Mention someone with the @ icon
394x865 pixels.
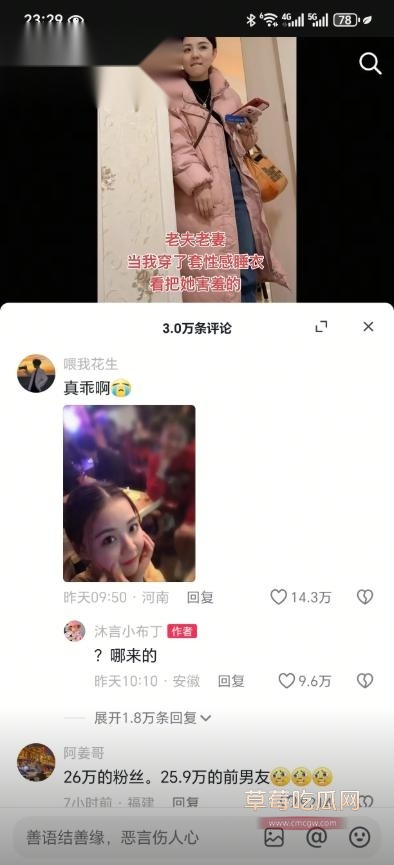[317, 837]
